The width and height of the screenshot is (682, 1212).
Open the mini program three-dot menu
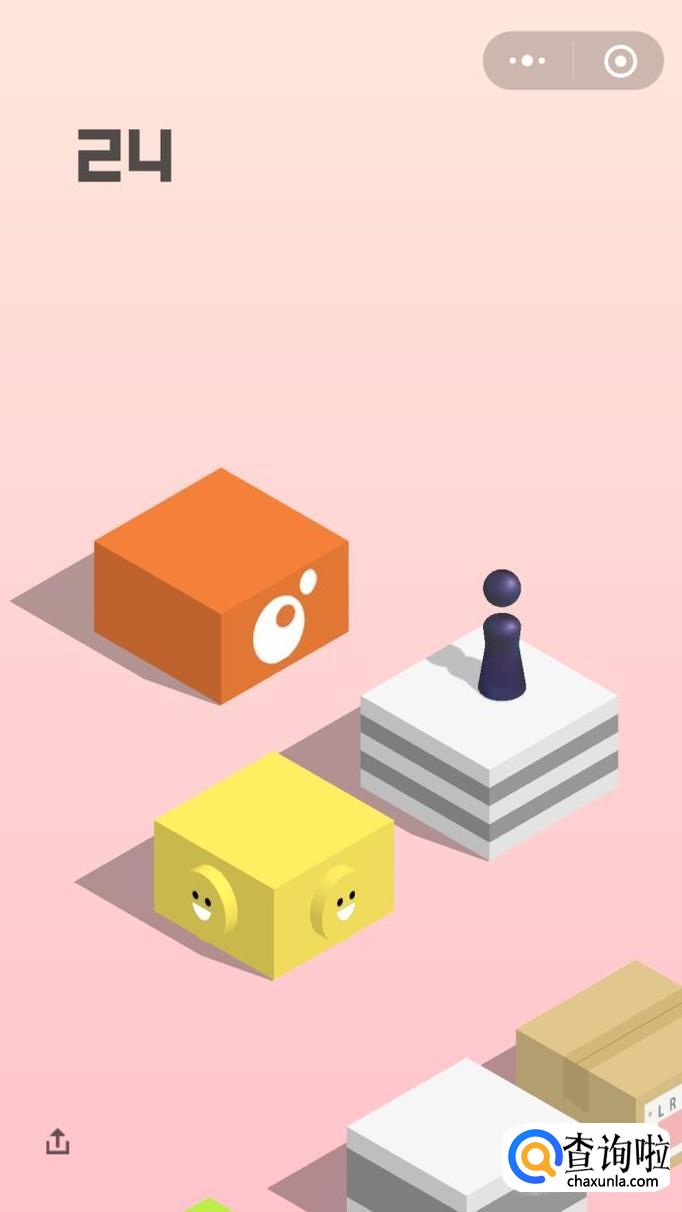[x=527, y=61]
